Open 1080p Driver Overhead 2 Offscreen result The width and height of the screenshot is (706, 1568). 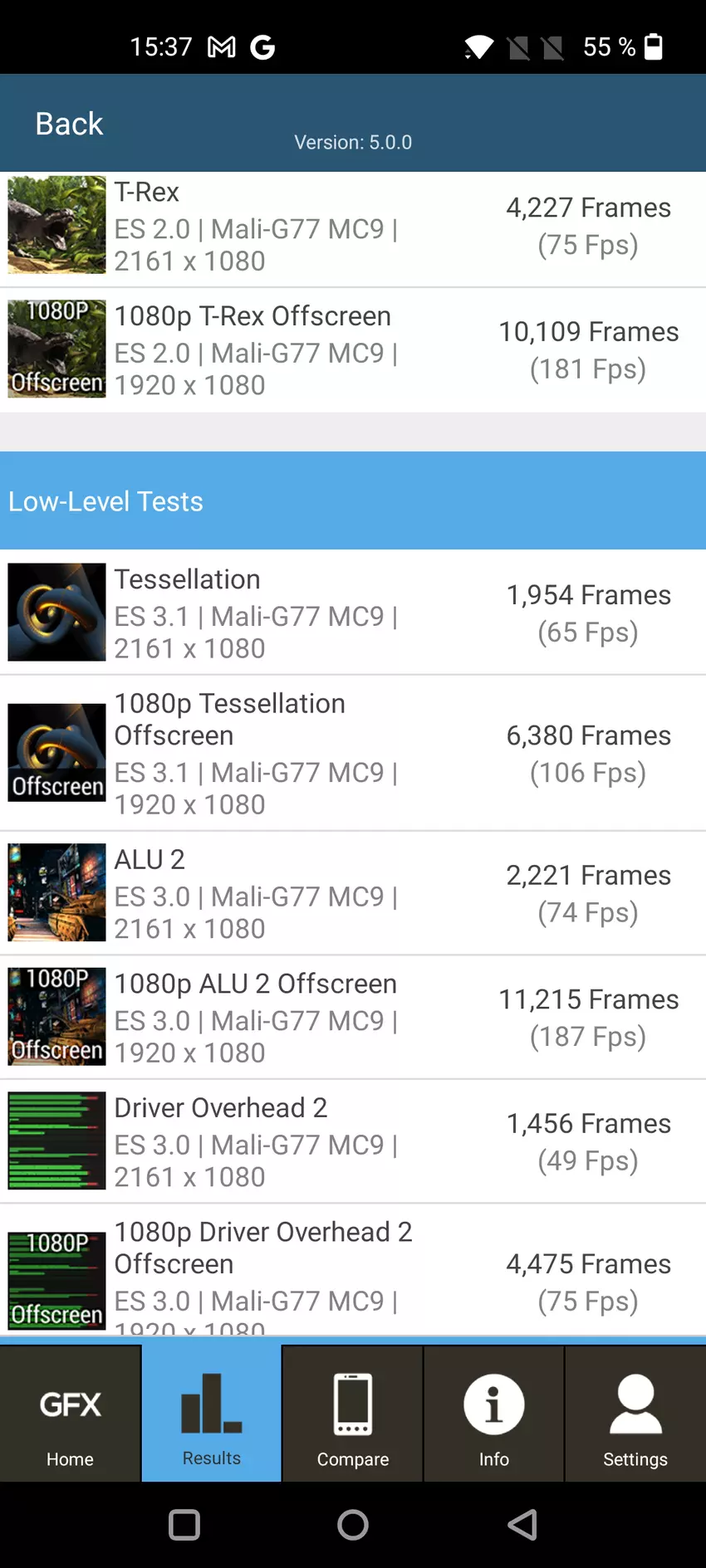point(353,1272)
